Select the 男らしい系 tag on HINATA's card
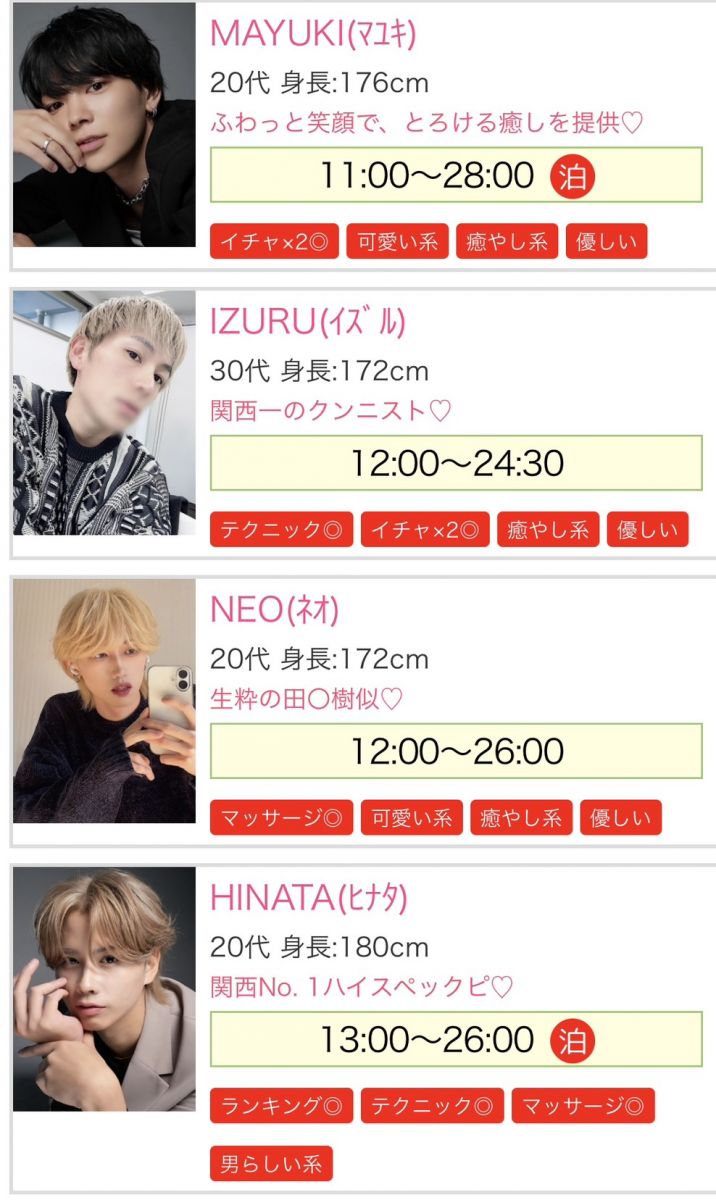This screenshot has height=1200, width=716. coord(271,1164)
